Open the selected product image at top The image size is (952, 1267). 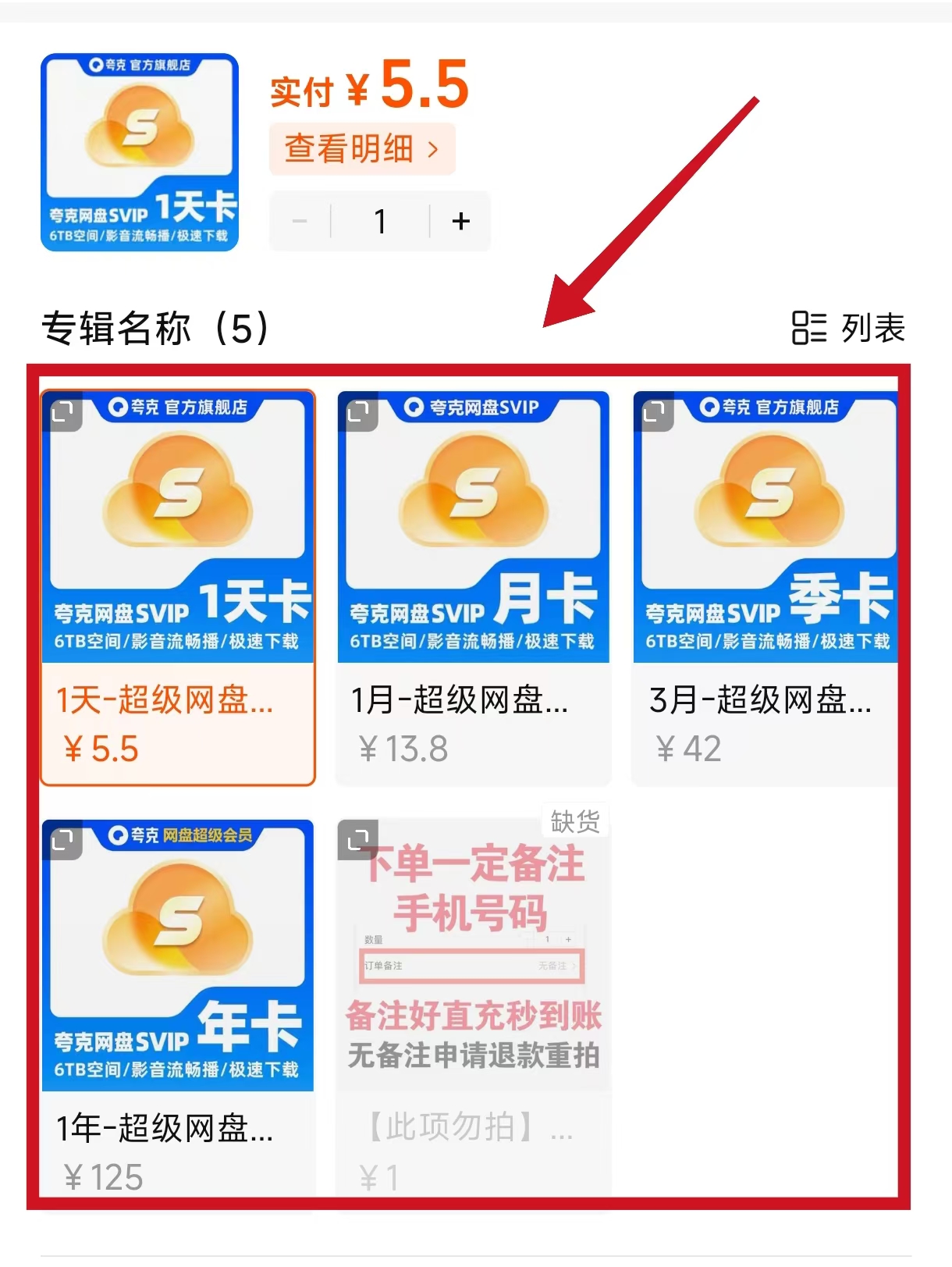pos(140,152)
